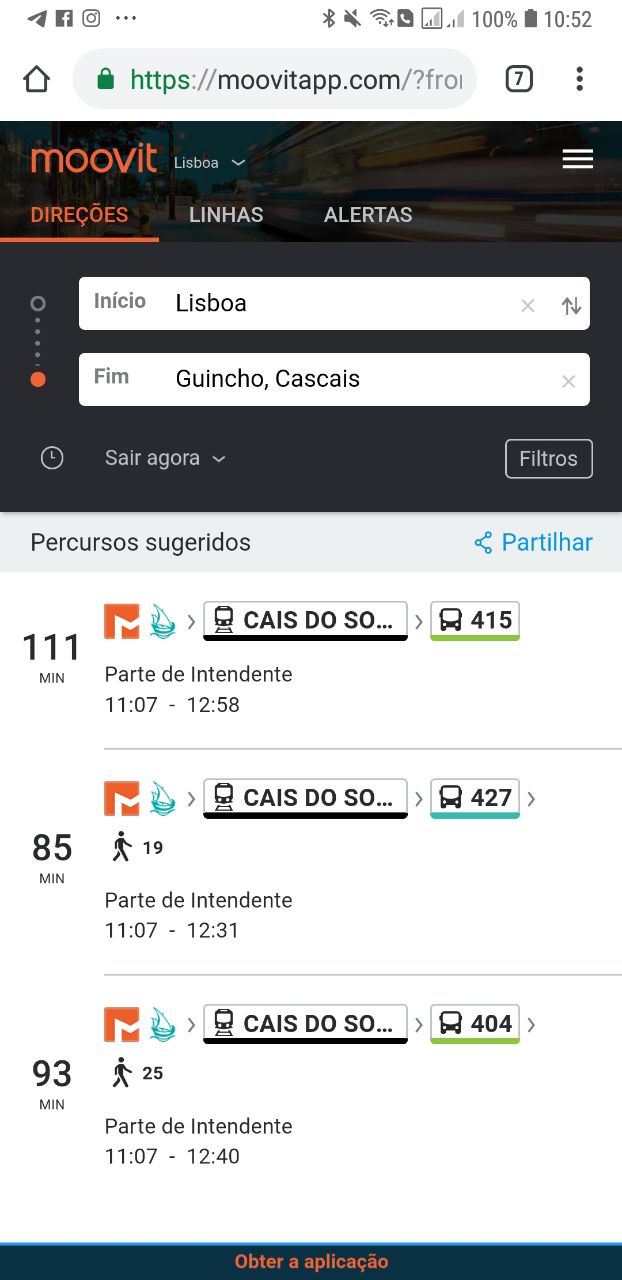
Task: Share routes with Partilhar
Action: (533, 542)
